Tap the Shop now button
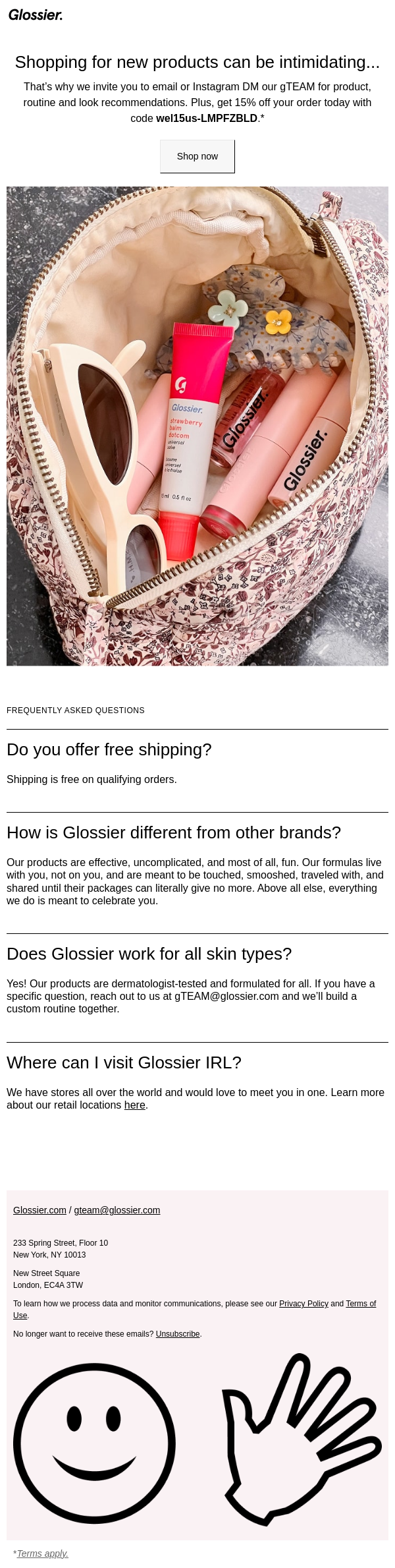 (197, 156)
